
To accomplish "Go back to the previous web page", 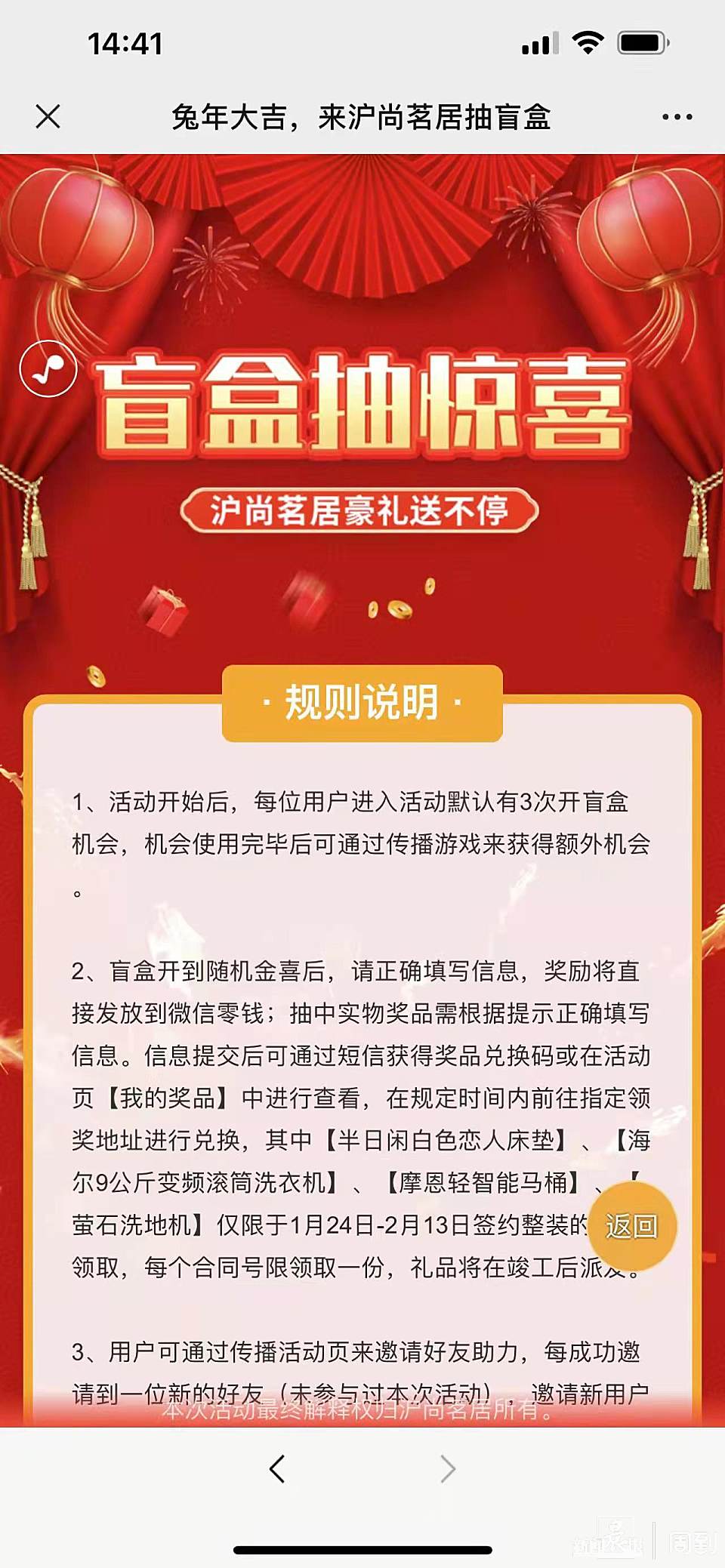I will (277, 1468).
